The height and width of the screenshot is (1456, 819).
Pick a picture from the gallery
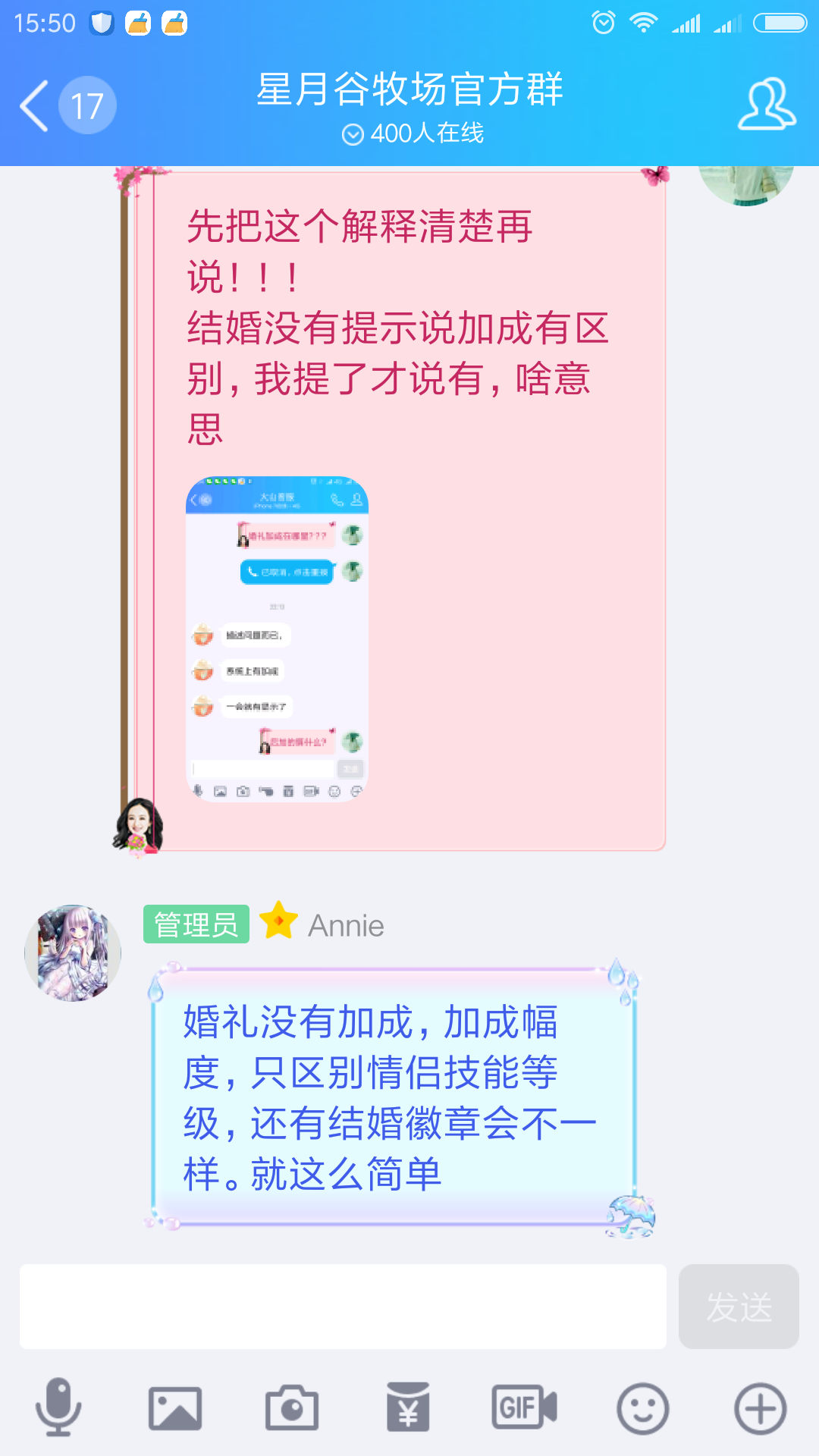175,1408
